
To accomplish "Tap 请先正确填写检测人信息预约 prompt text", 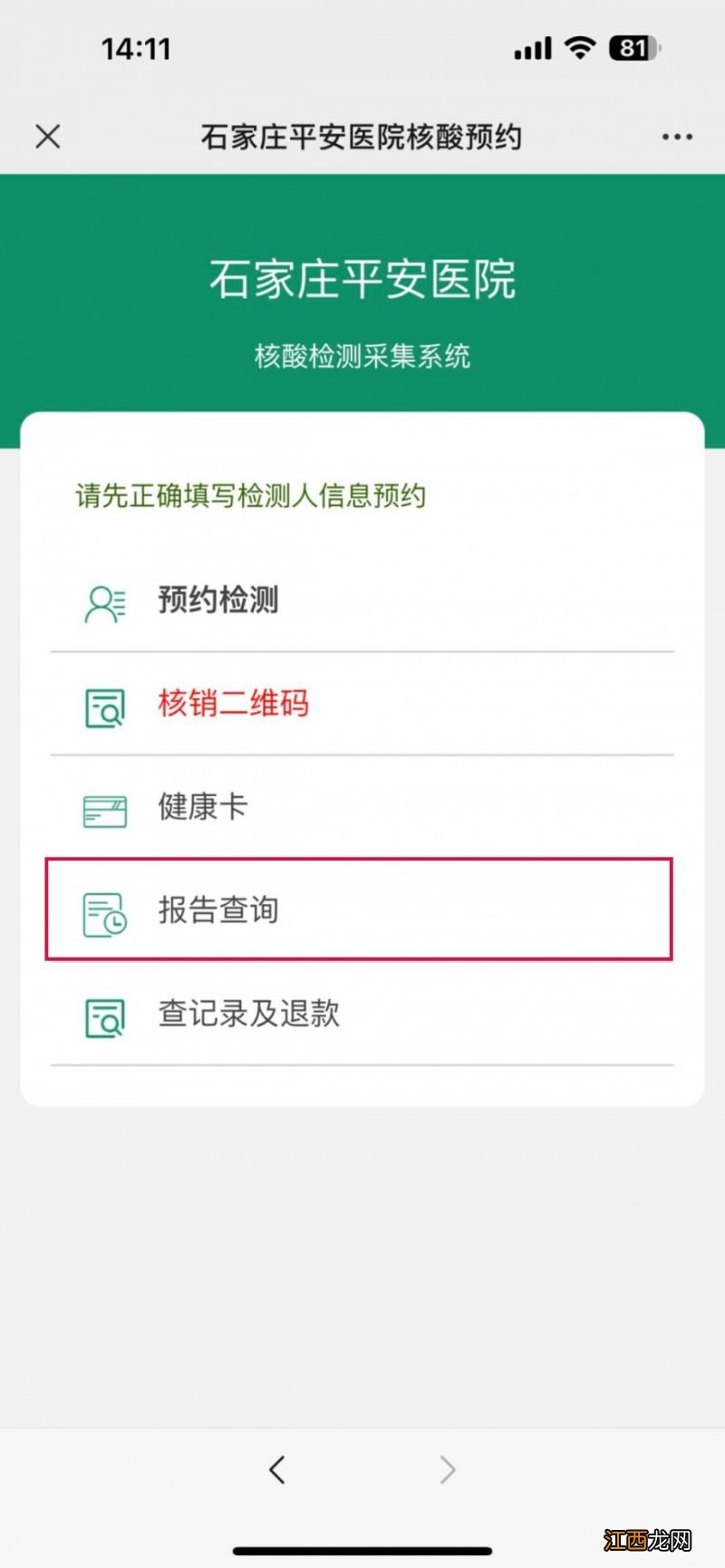I will [x=251, y=496].
